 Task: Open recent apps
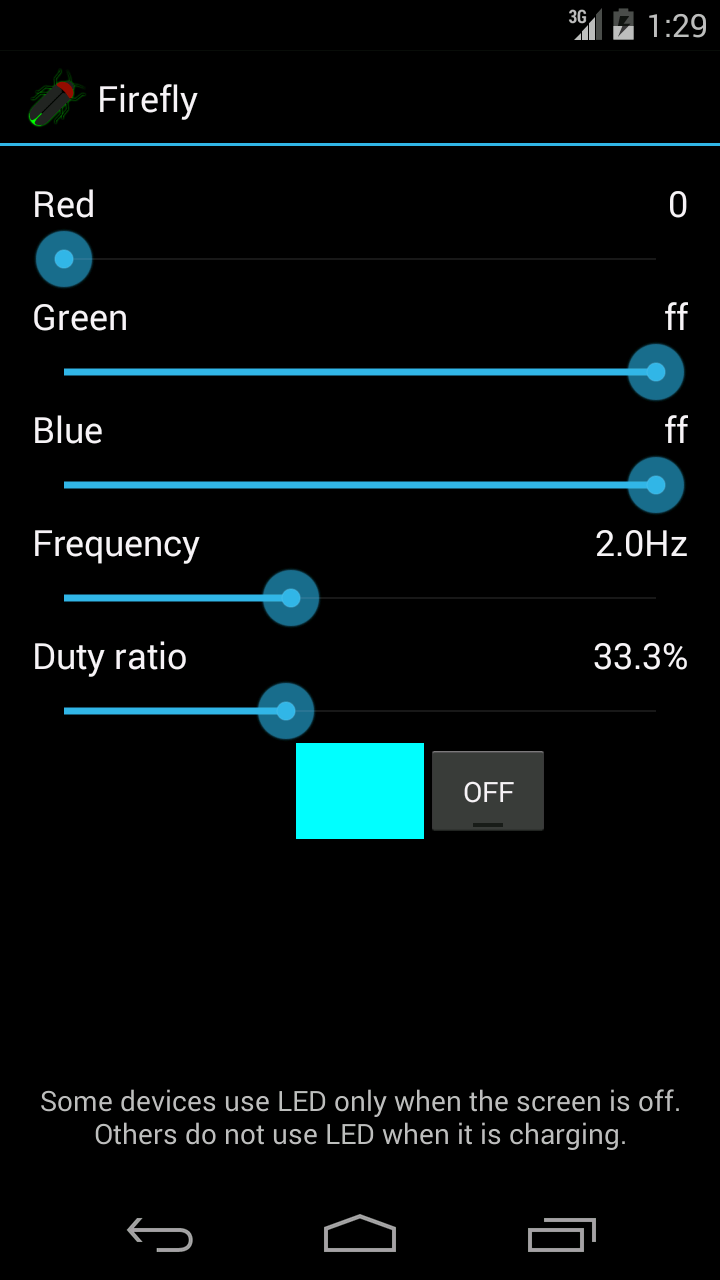click(561, 1235)
